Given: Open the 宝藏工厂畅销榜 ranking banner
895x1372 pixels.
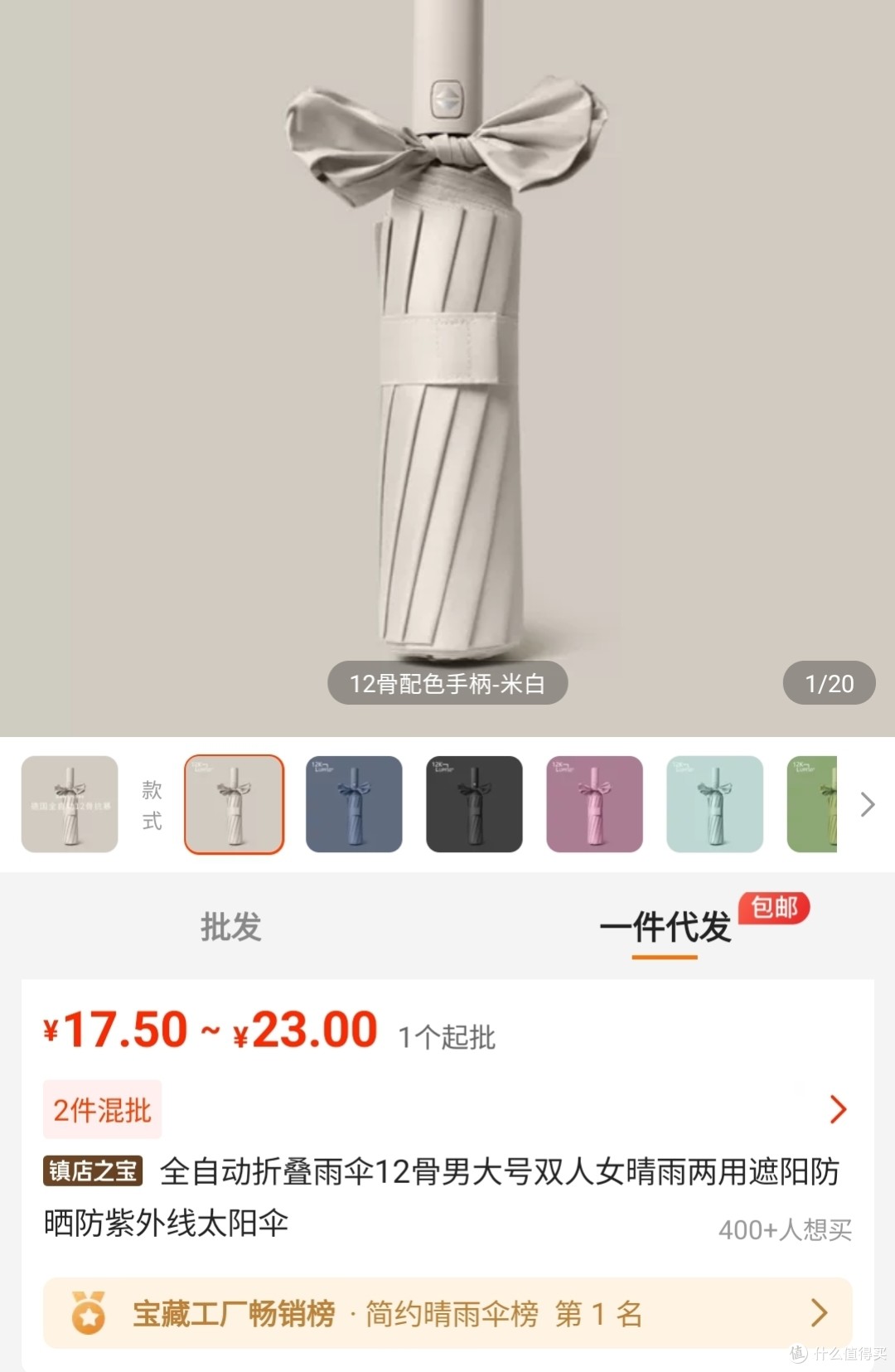Looking at the screenshot, I should coord(447,1313).
